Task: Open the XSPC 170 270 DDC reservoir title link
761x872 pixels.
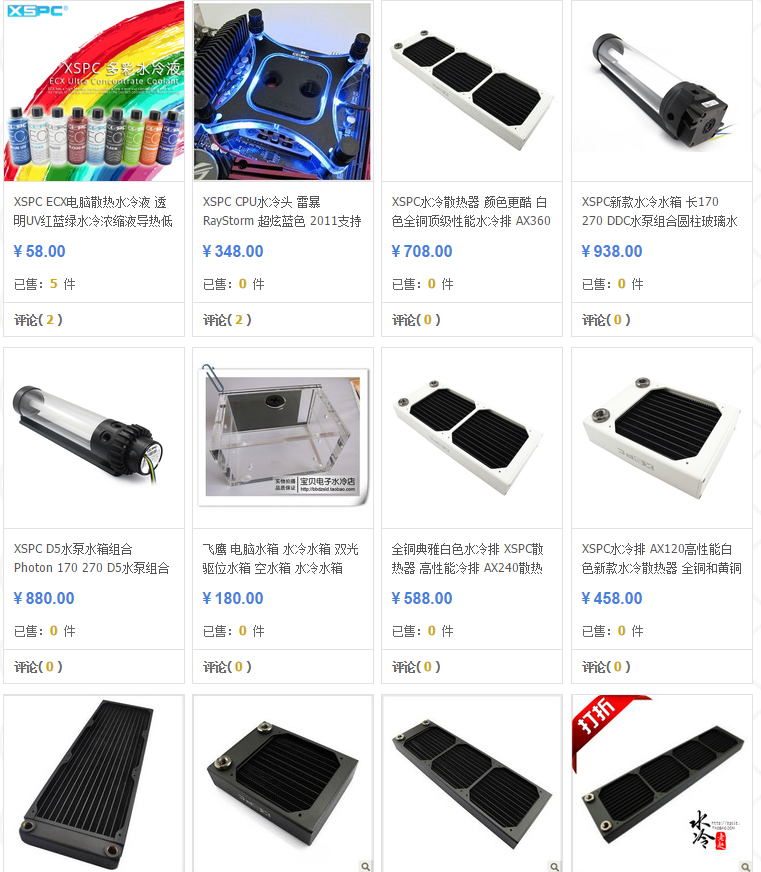Action: [660, 211]
